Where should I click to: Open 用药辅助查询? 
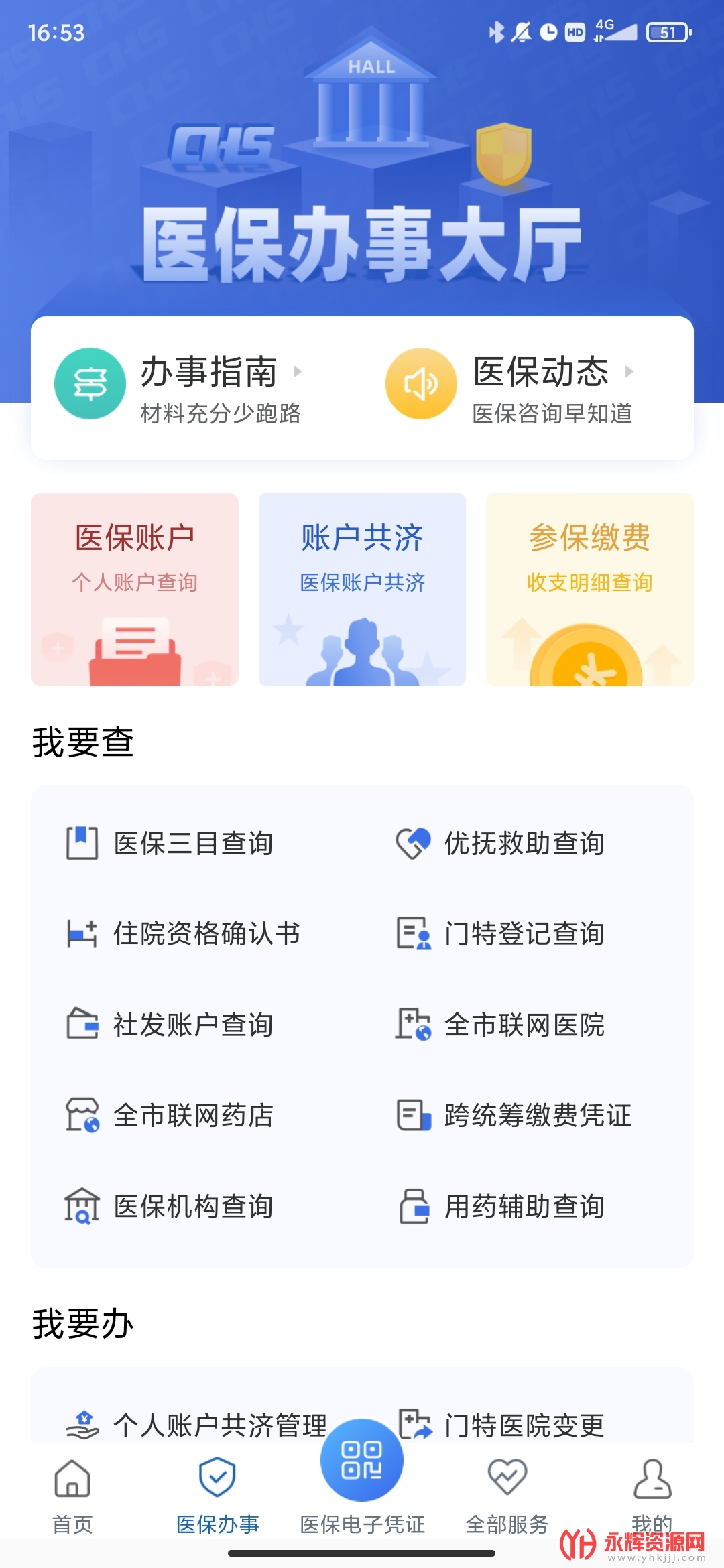[x=524, y=1206]
